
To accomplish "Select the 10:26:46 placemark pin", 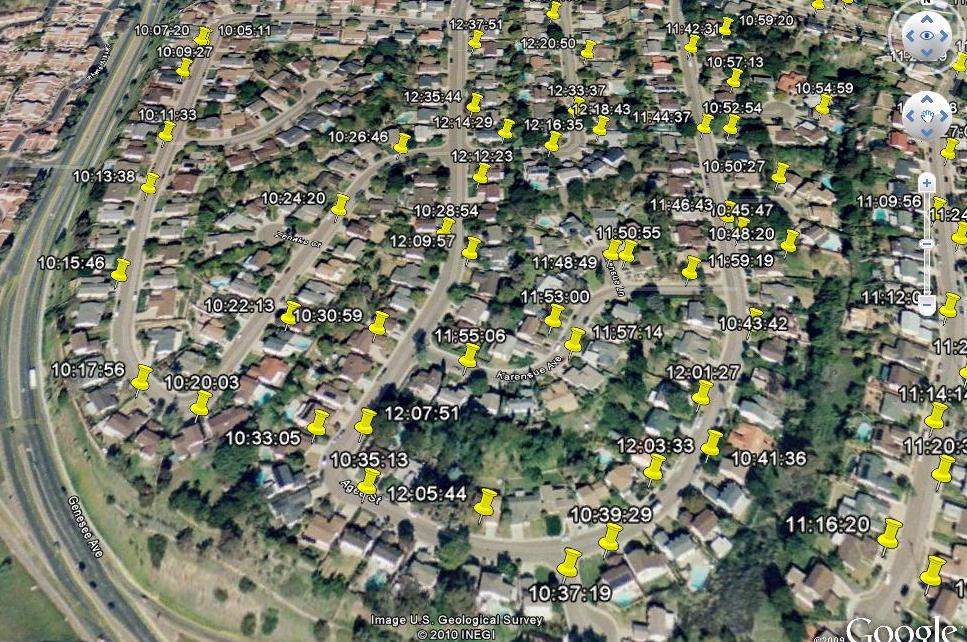I will 403,144.
